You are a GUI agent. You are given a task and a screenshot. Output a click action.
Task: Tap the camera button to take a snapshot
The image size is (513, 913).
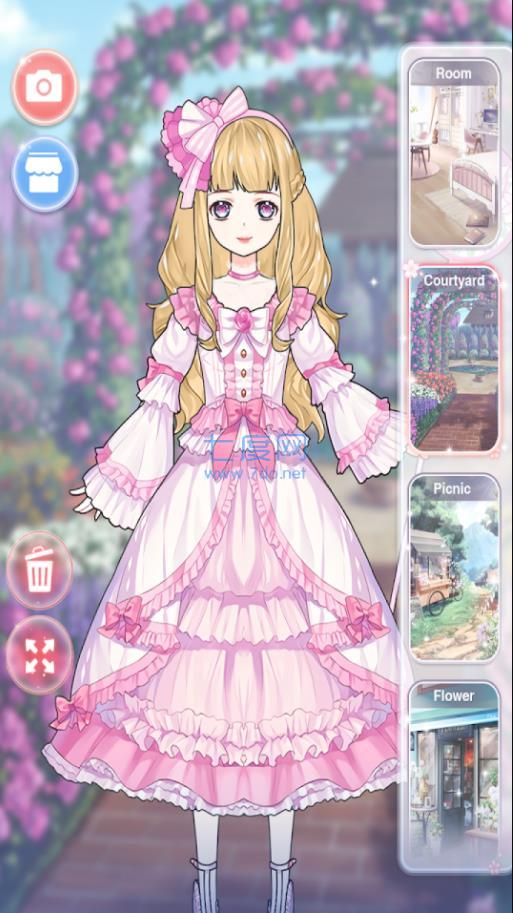[x=45, y=87]
